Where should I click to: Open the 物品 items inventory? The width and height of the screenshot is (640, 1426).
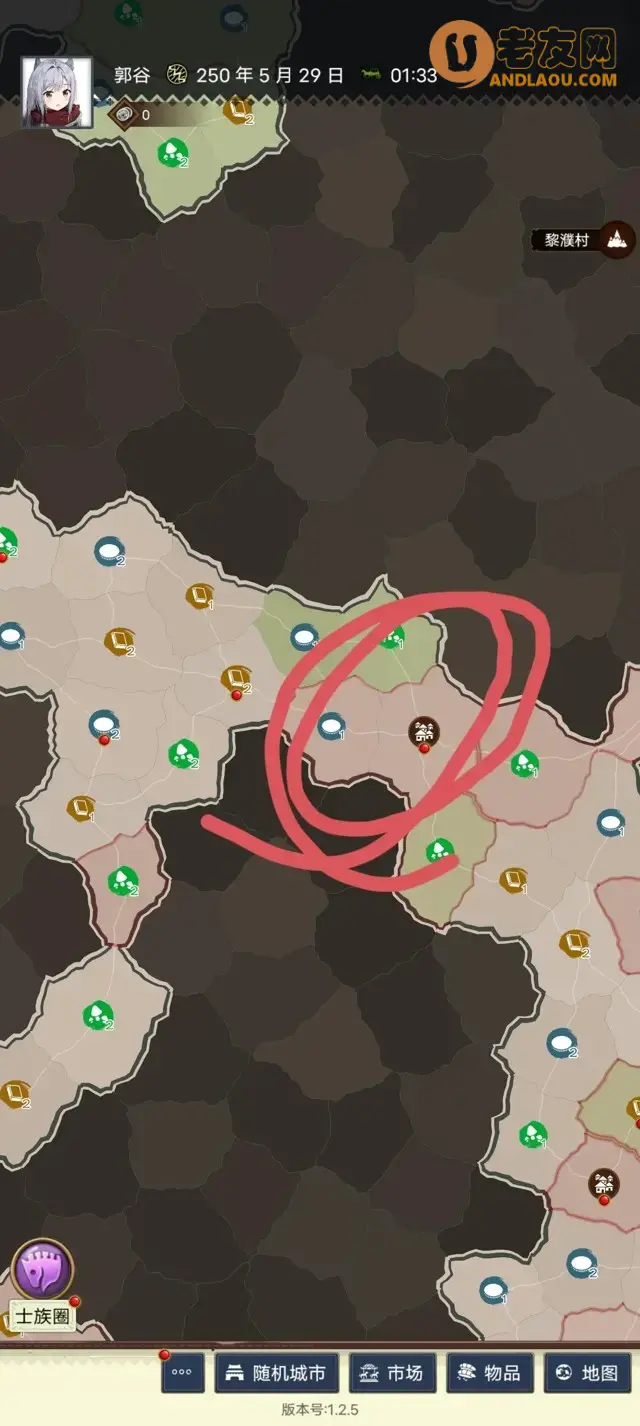tap(490, 1373)
